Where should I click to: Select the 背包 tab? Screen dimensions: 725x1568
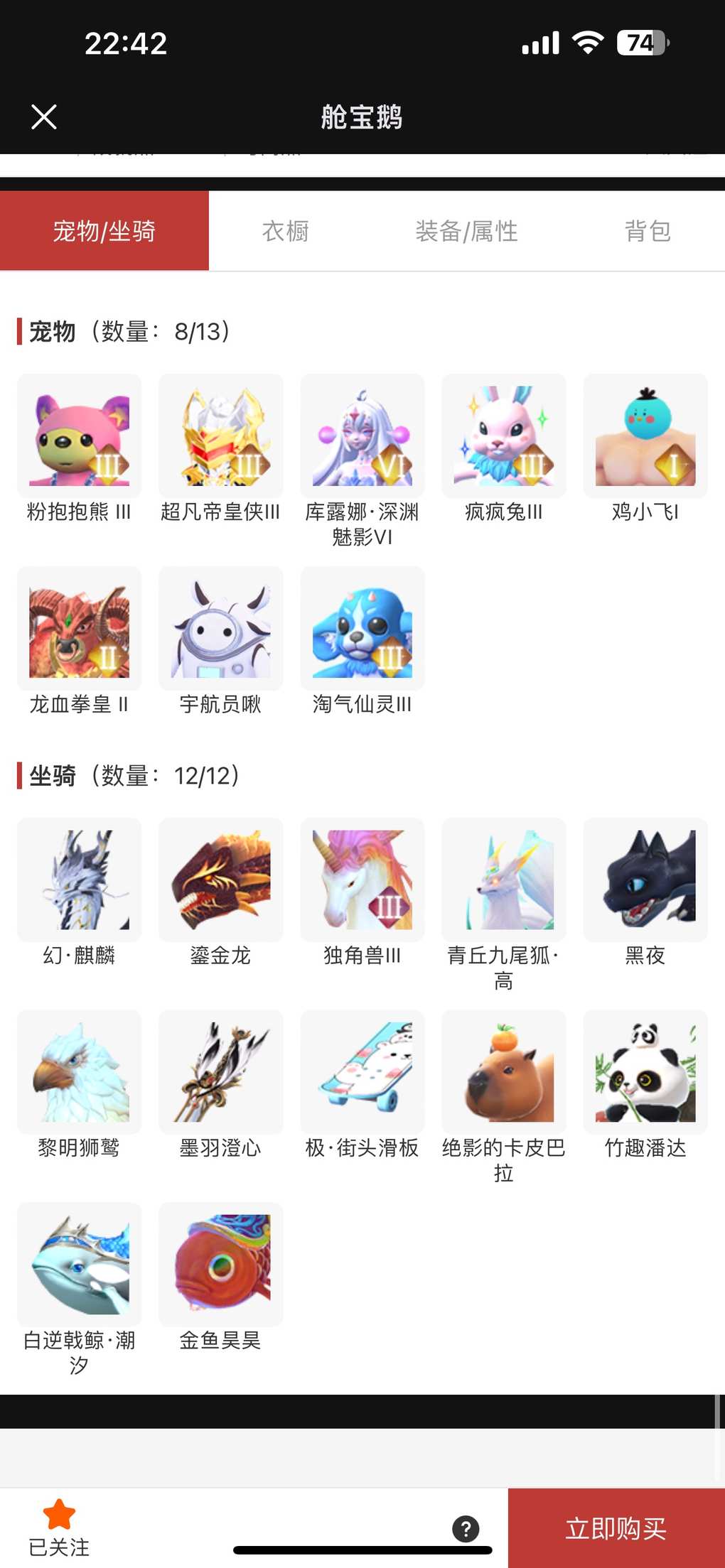click(x=647, y=231)
